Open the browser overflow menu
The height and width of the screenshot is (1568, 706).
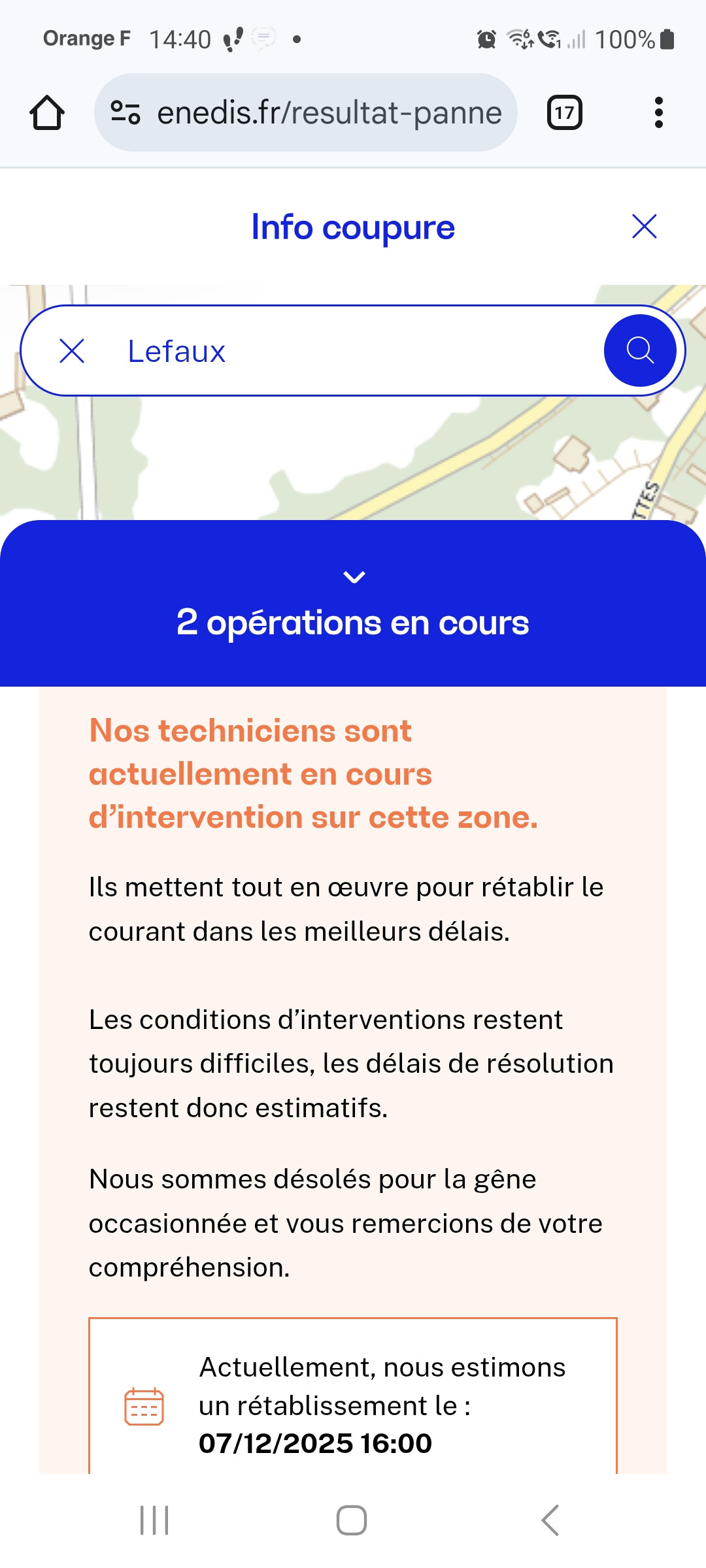658,112
